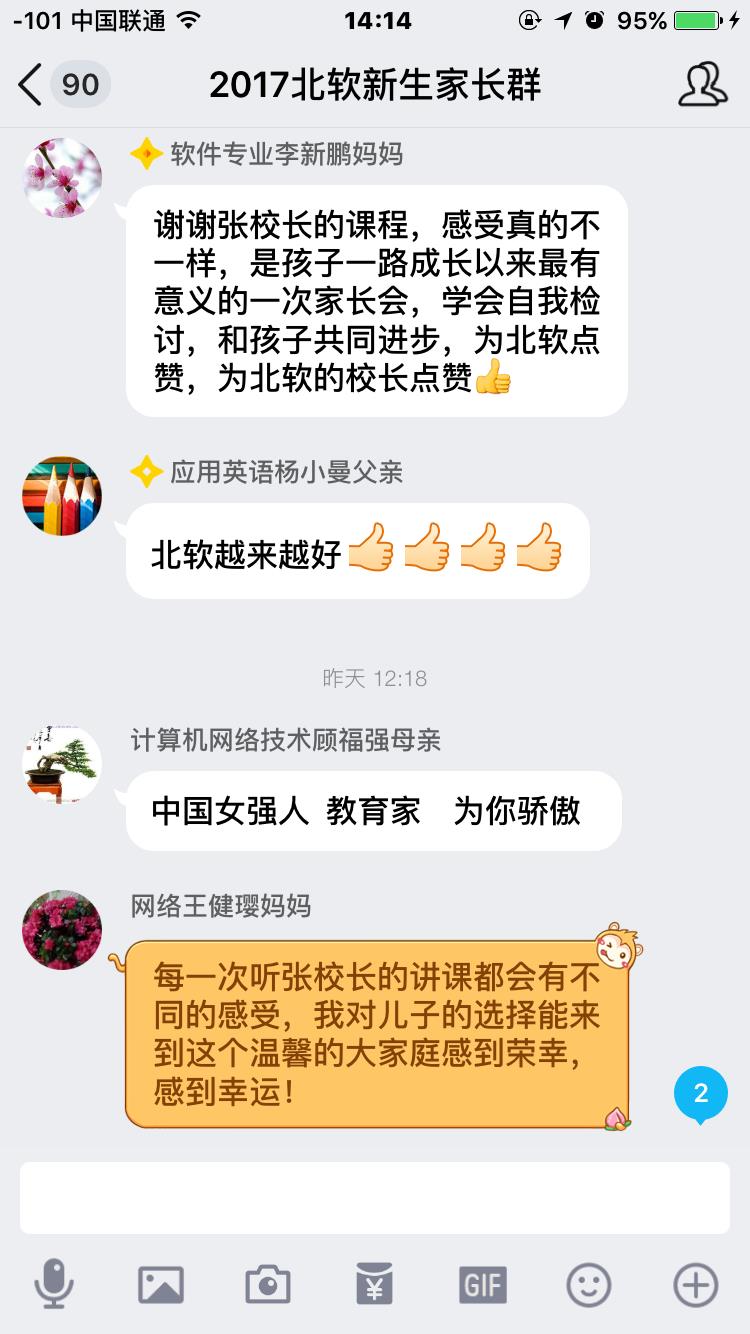The width and height of the screenshot is (750, 1334).
Task: Open the profile picture of 计算机网络技术顾福强母亲
Action: [x=62, y=764]
